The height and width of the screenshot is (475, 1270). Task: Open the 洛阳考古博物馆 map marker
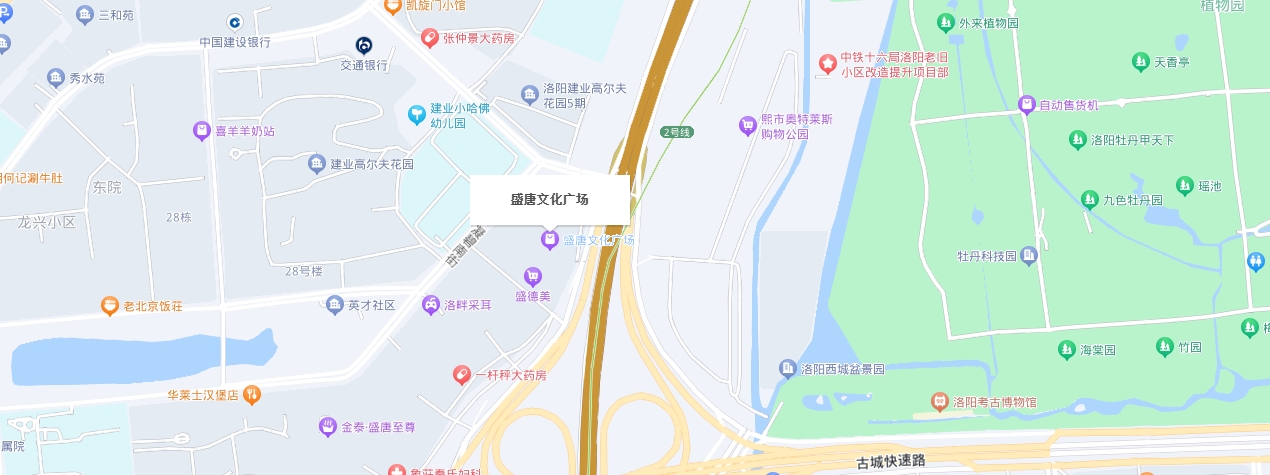(x=939, y=401)
